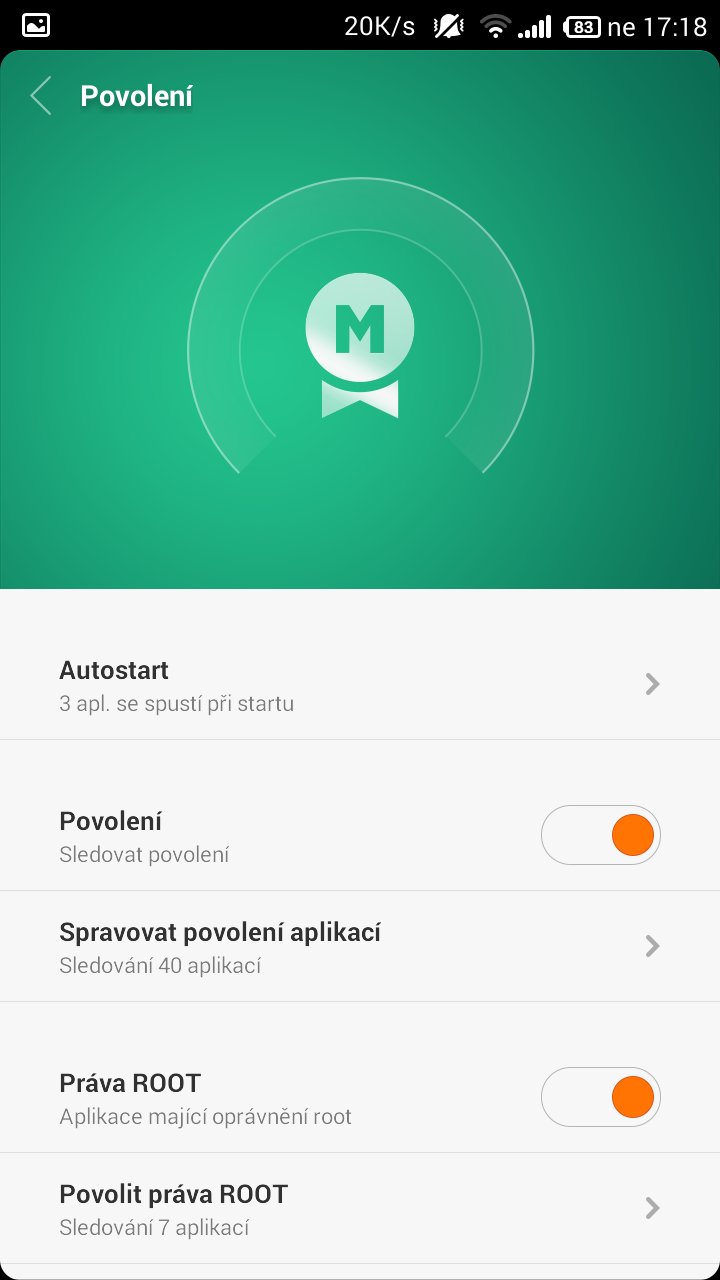Open the Povolit práva ROOT row
The width and height of the screenshot is (720, 1280).
coord(360,1209)
